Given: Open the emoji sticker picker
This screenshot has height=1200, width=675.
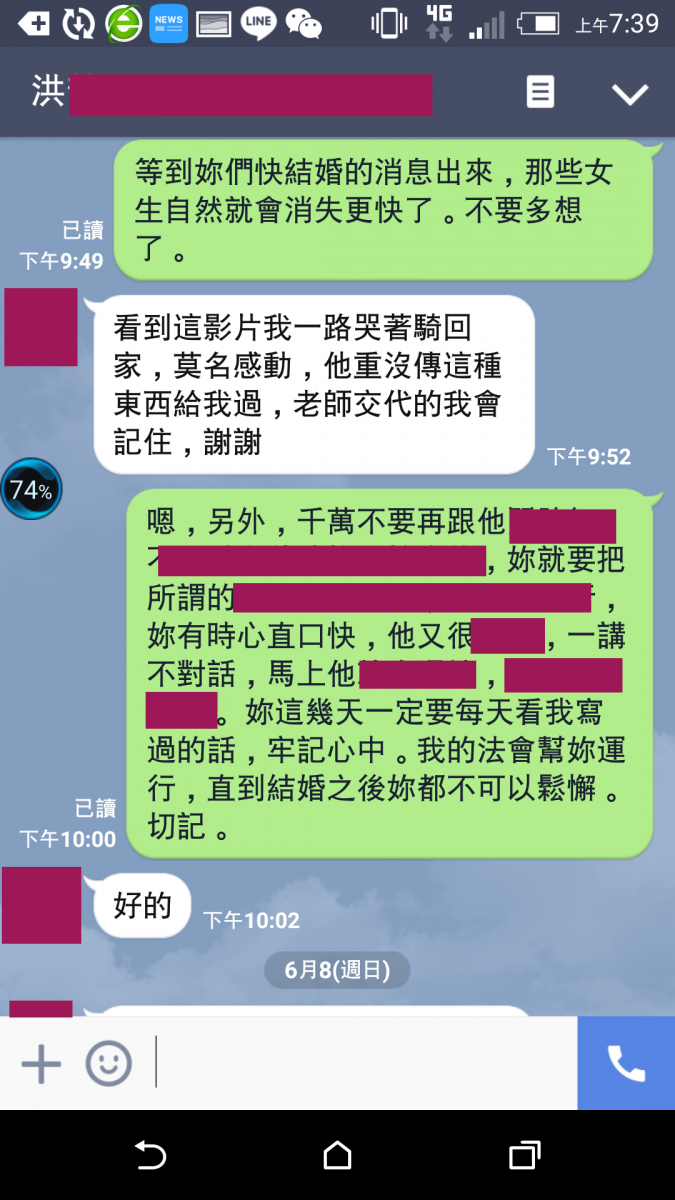Looking at the screenshot, I should click(108, 1063).
